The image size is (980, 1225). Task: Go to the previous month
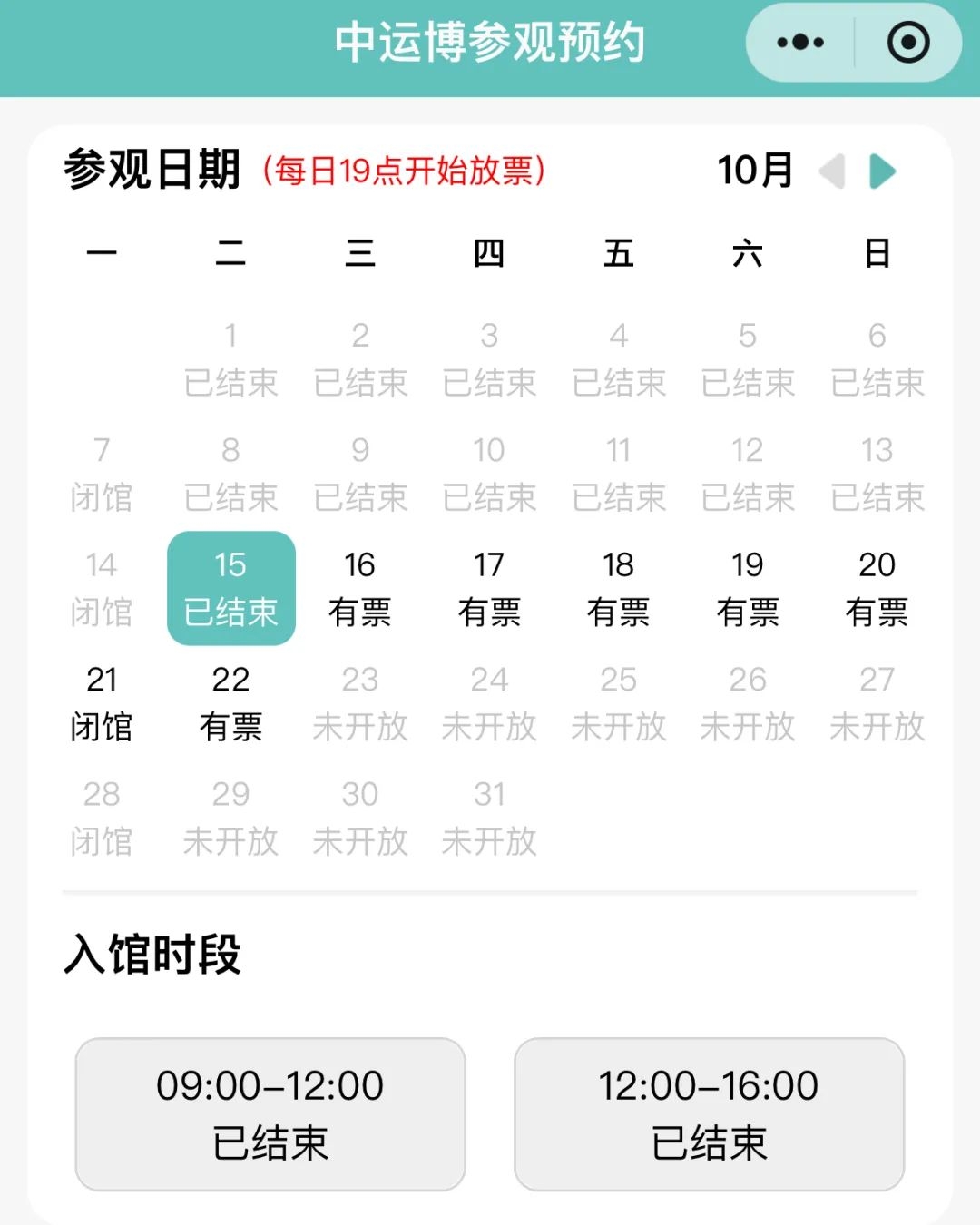(x=831, y=171)
